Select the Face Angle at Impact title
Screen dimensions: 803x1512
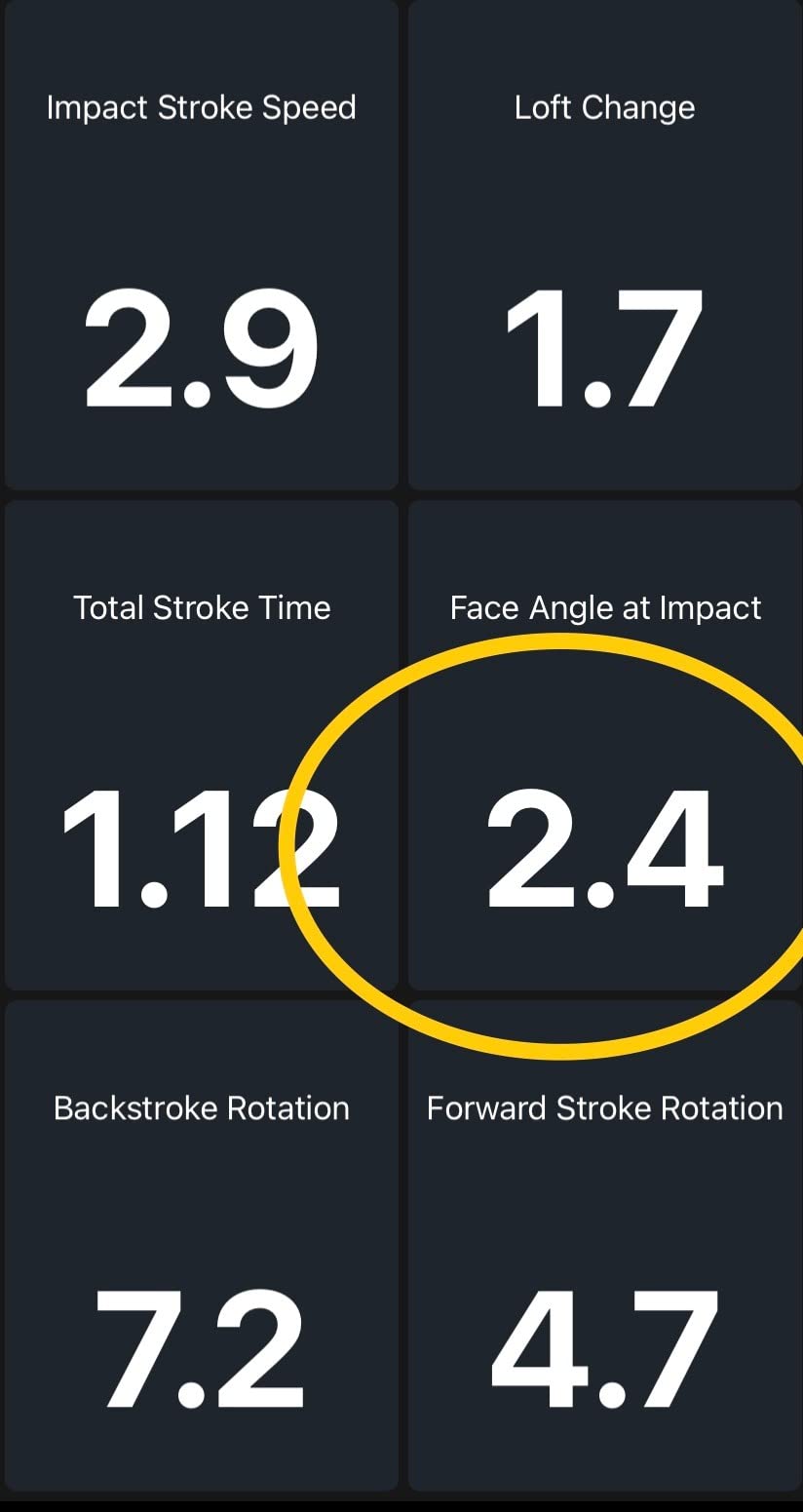[x=605, y=607]
